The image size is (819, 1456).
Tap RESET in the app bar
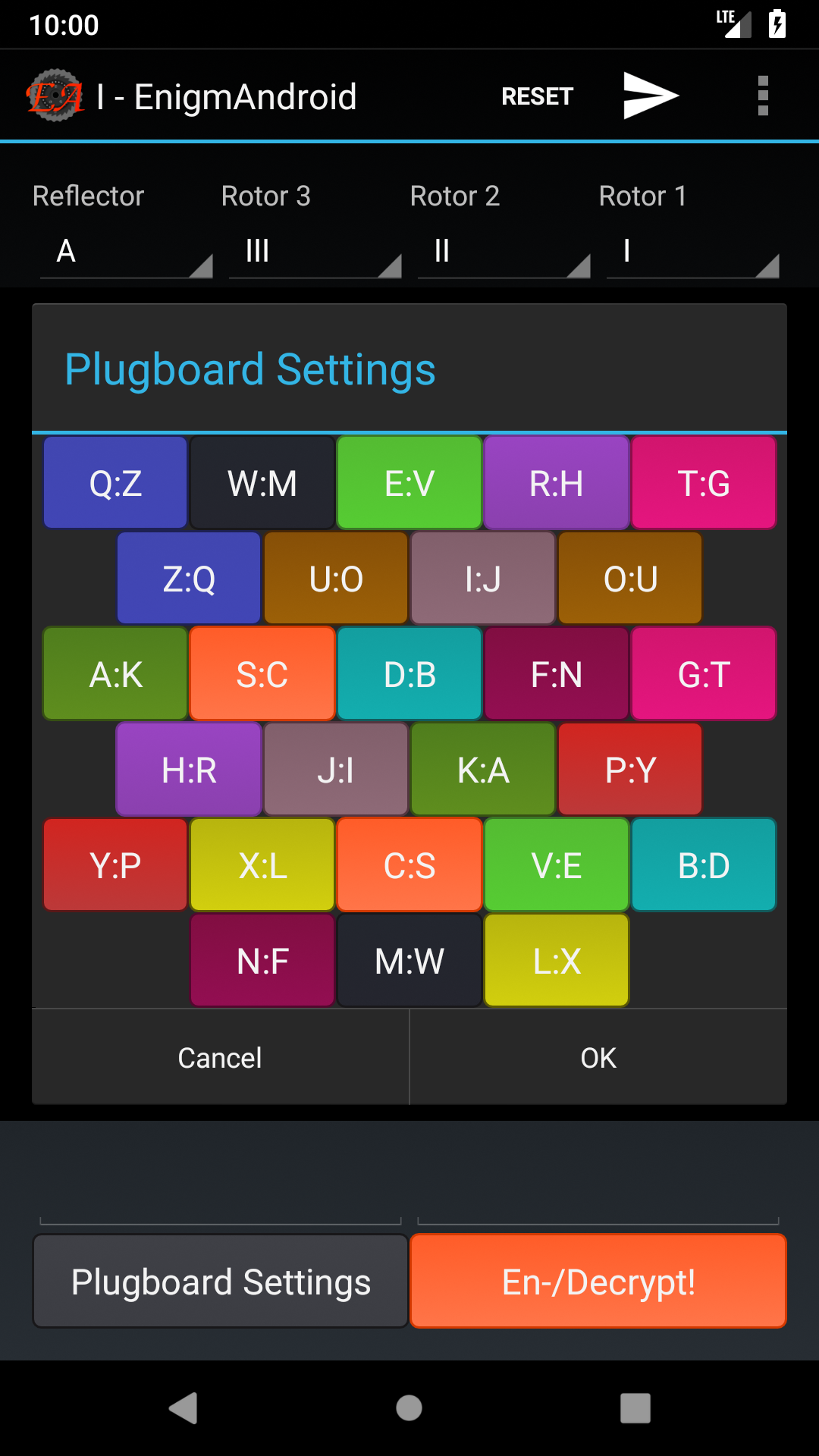point(537,96)
